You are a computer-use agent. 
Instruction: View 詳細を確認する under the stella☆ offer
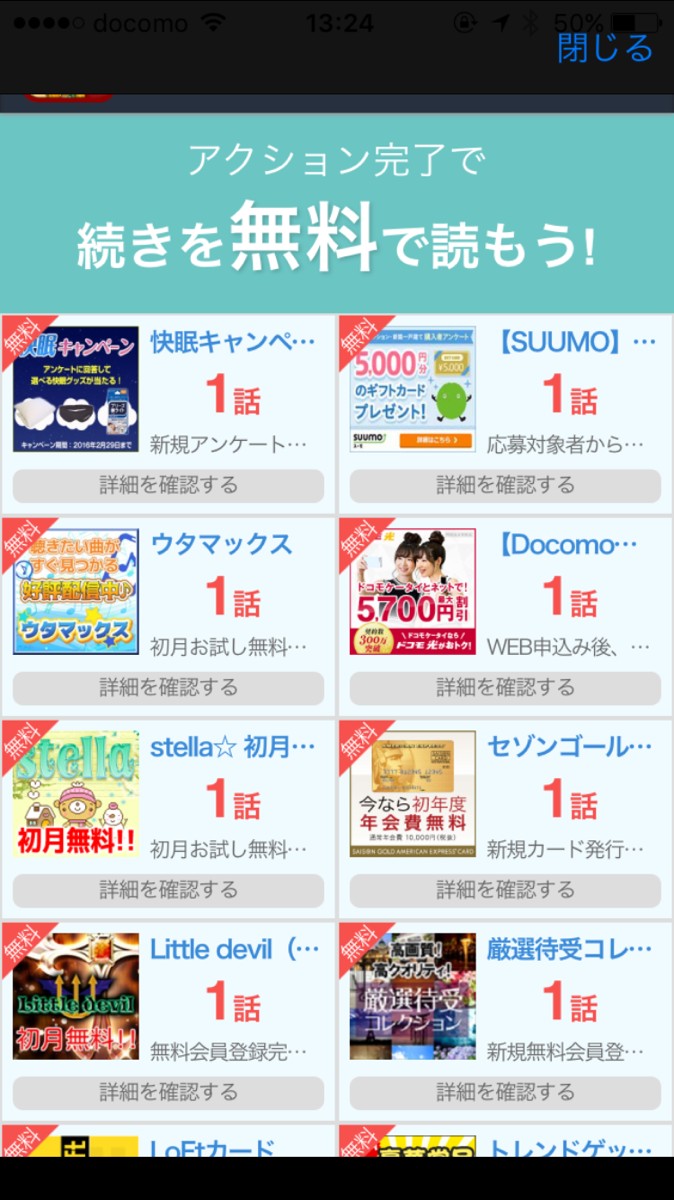click(168, 890)
